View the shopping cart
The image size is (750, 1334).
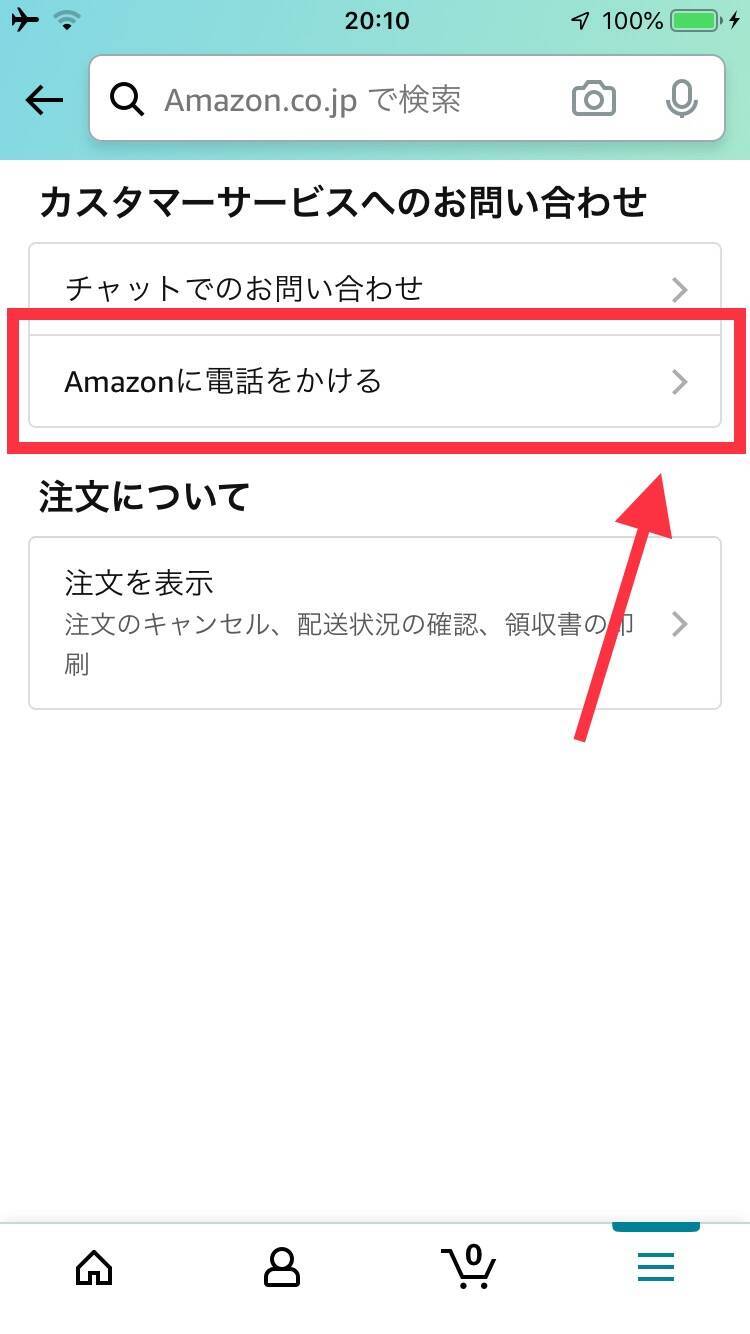[x=469, y=1266]
